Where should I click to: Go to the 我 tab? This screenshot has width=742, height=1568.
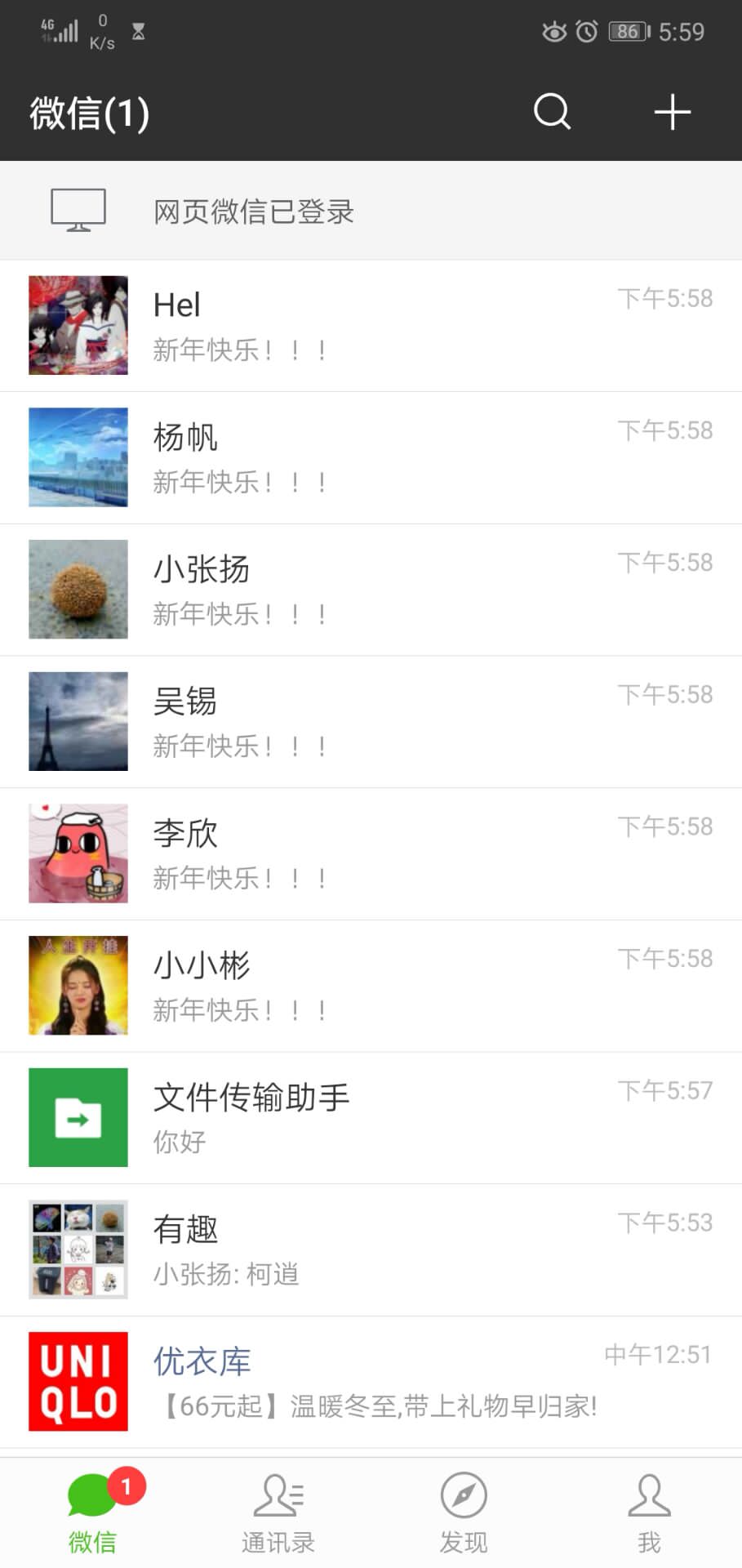pyautogui.click(x=649, y=1513)
